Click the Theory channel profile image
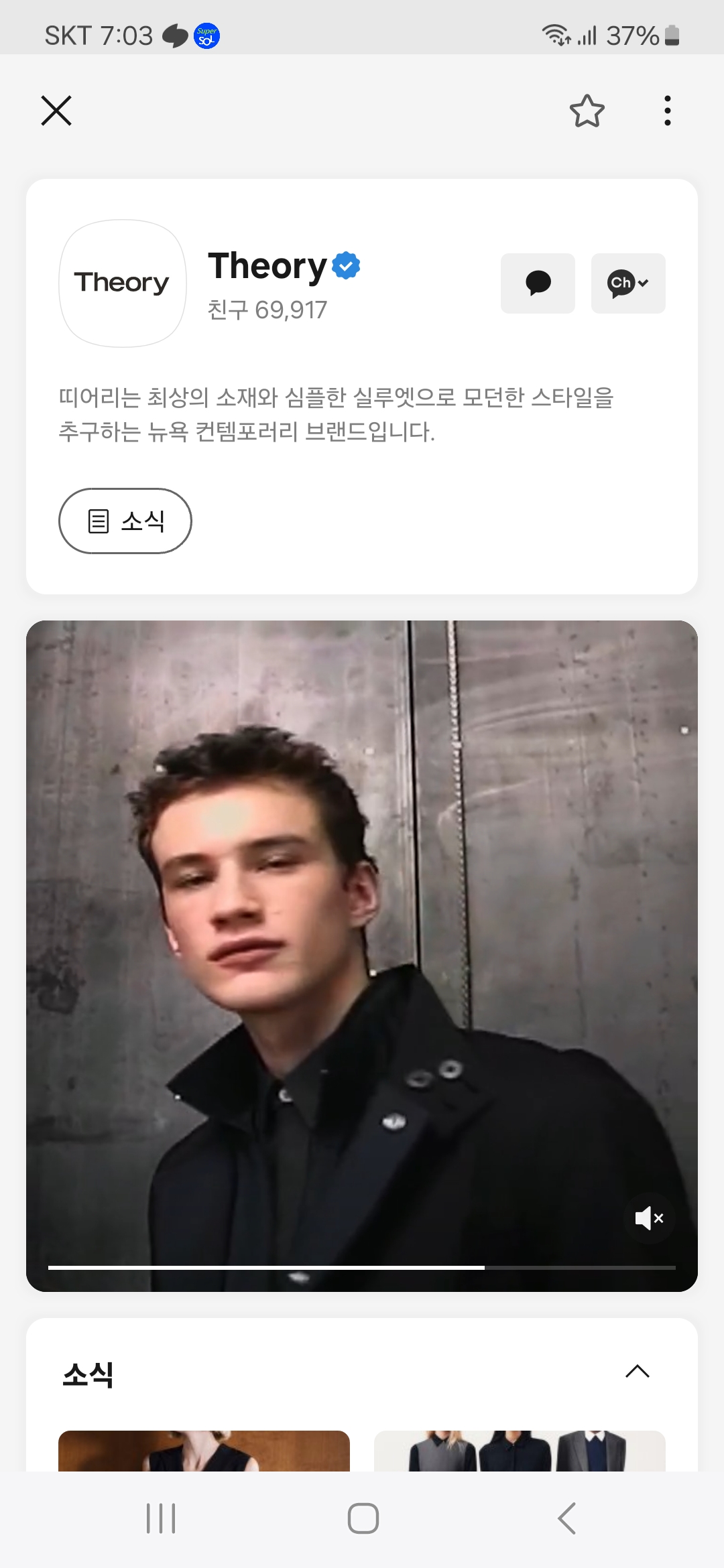This screenshot has width=724, height=1568. click(122, 283)
